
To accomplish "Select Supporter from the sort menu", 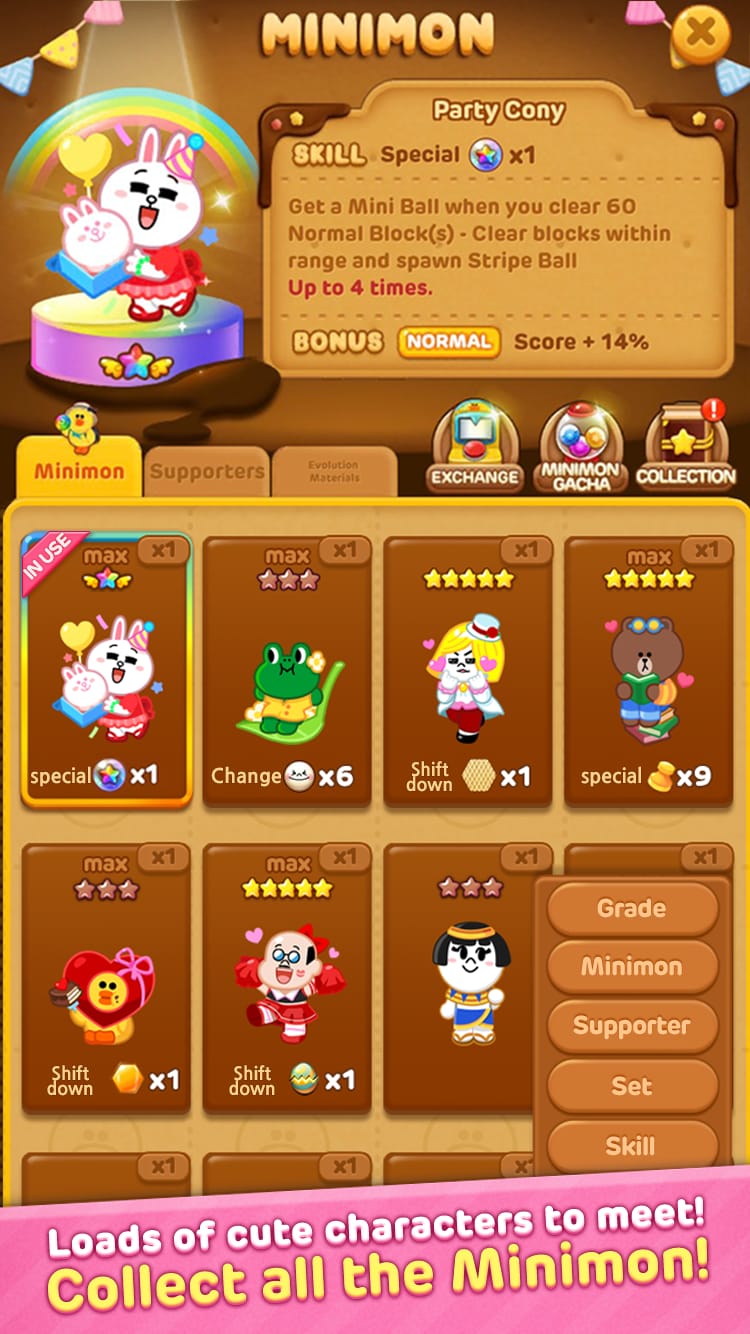I will pyautogui.click(x=633, y=1026).
